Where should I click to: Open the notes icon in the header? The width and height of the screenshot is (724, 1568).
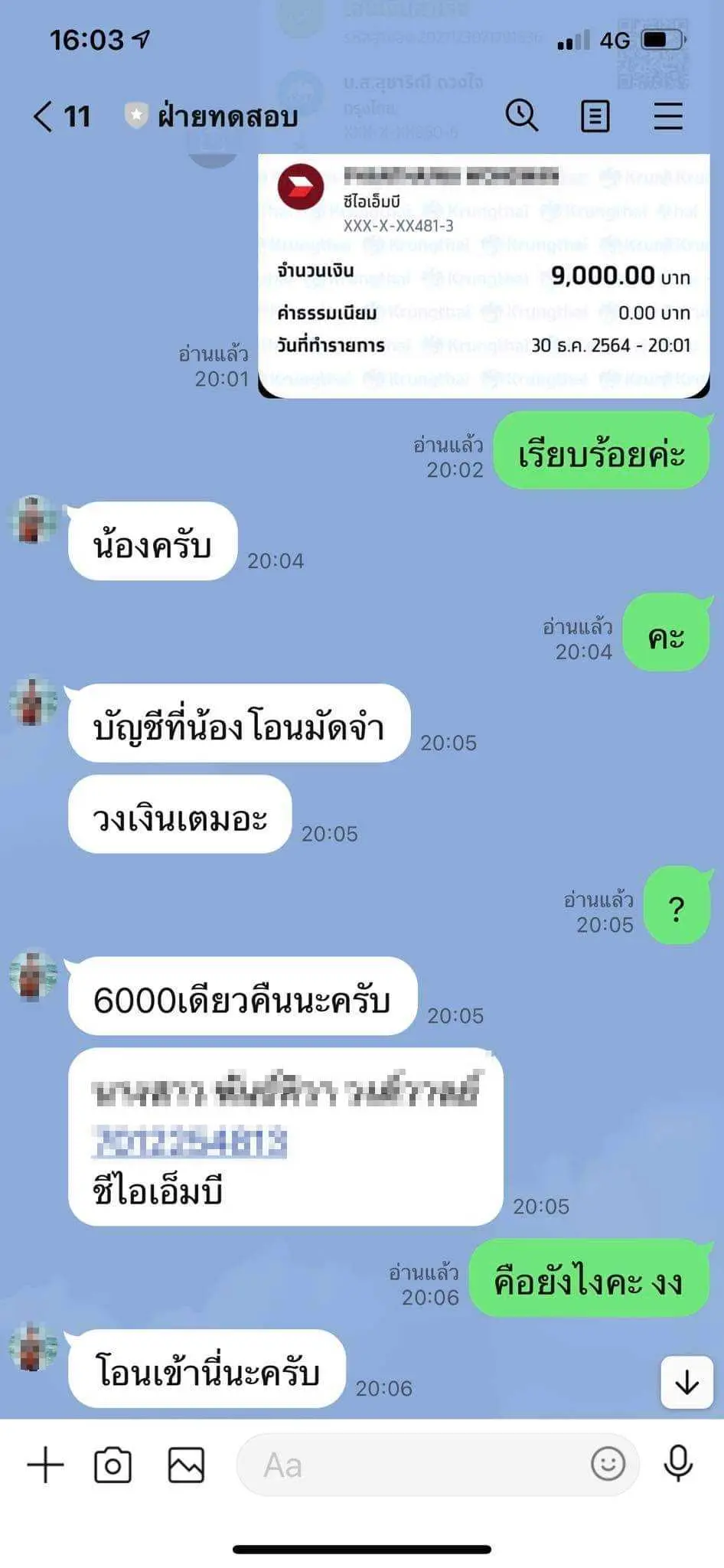[595, 116]
